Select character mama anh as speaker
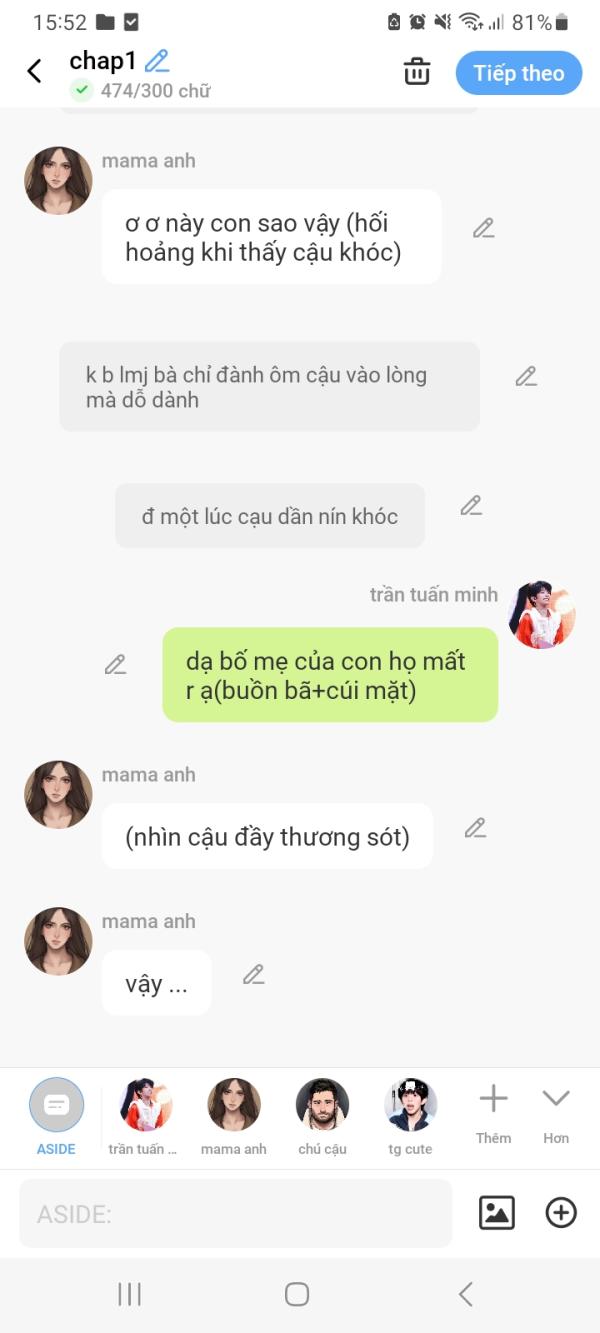The height and width of the screenshot is (1333, 600). tap(233, 1115)
